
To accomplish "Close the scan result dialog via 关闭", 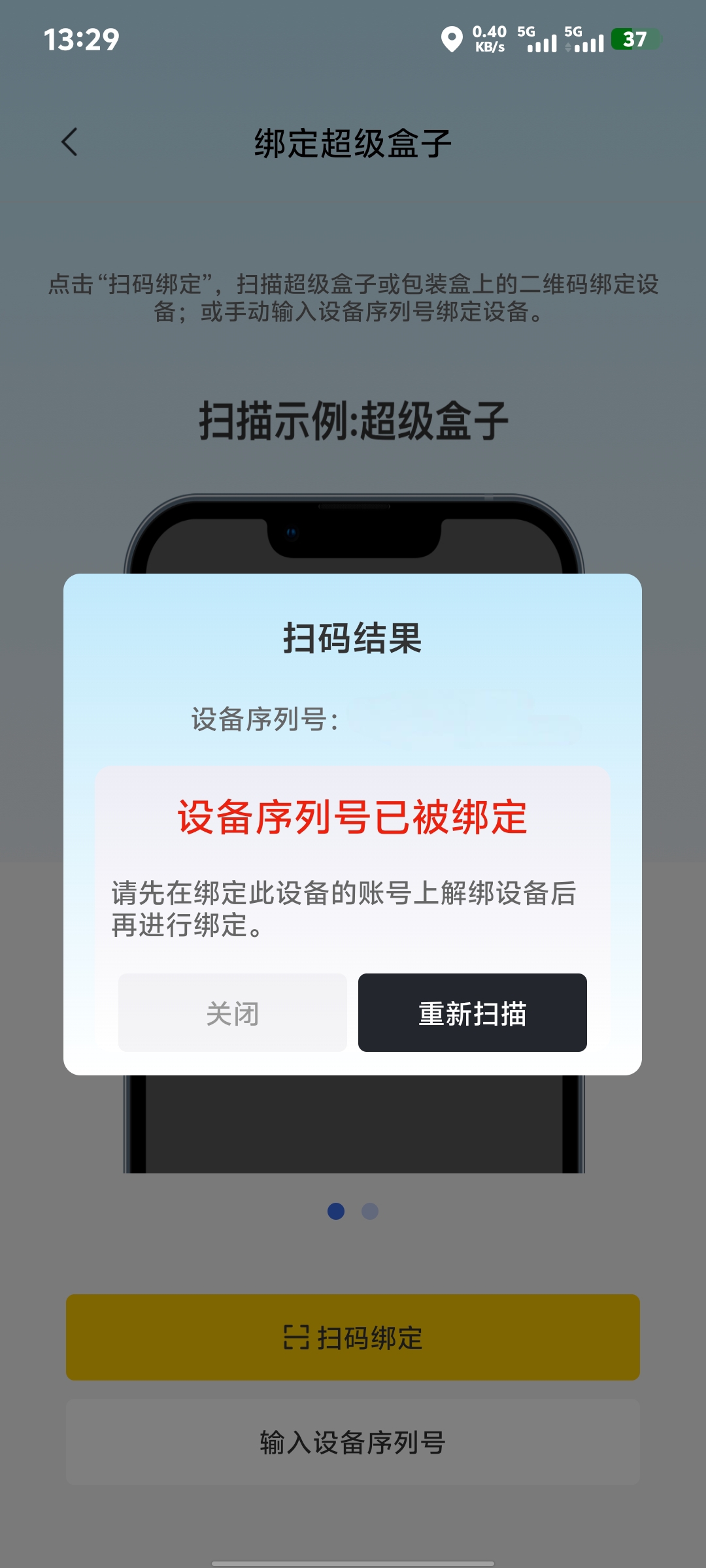I will click(x=232, y=1013).
